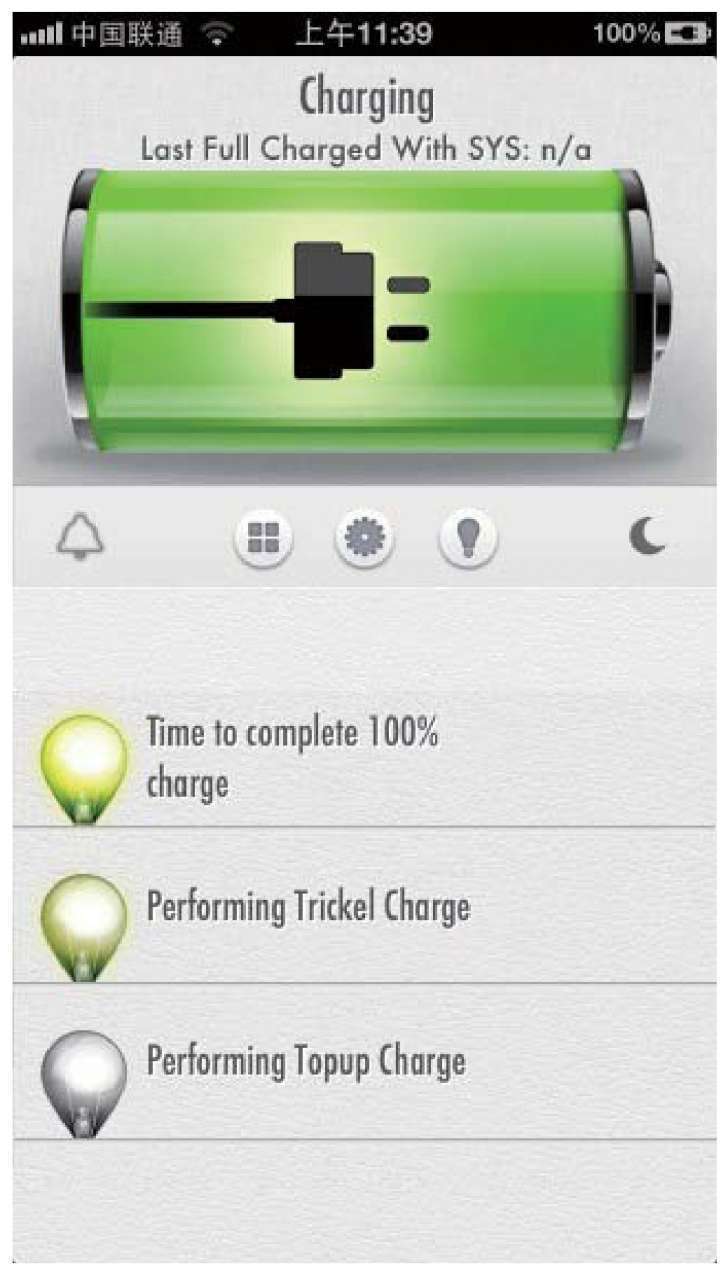728x1280 pixels.
Task: Select Performing Topup Charge row
Action: click(x=364, y=1062)
